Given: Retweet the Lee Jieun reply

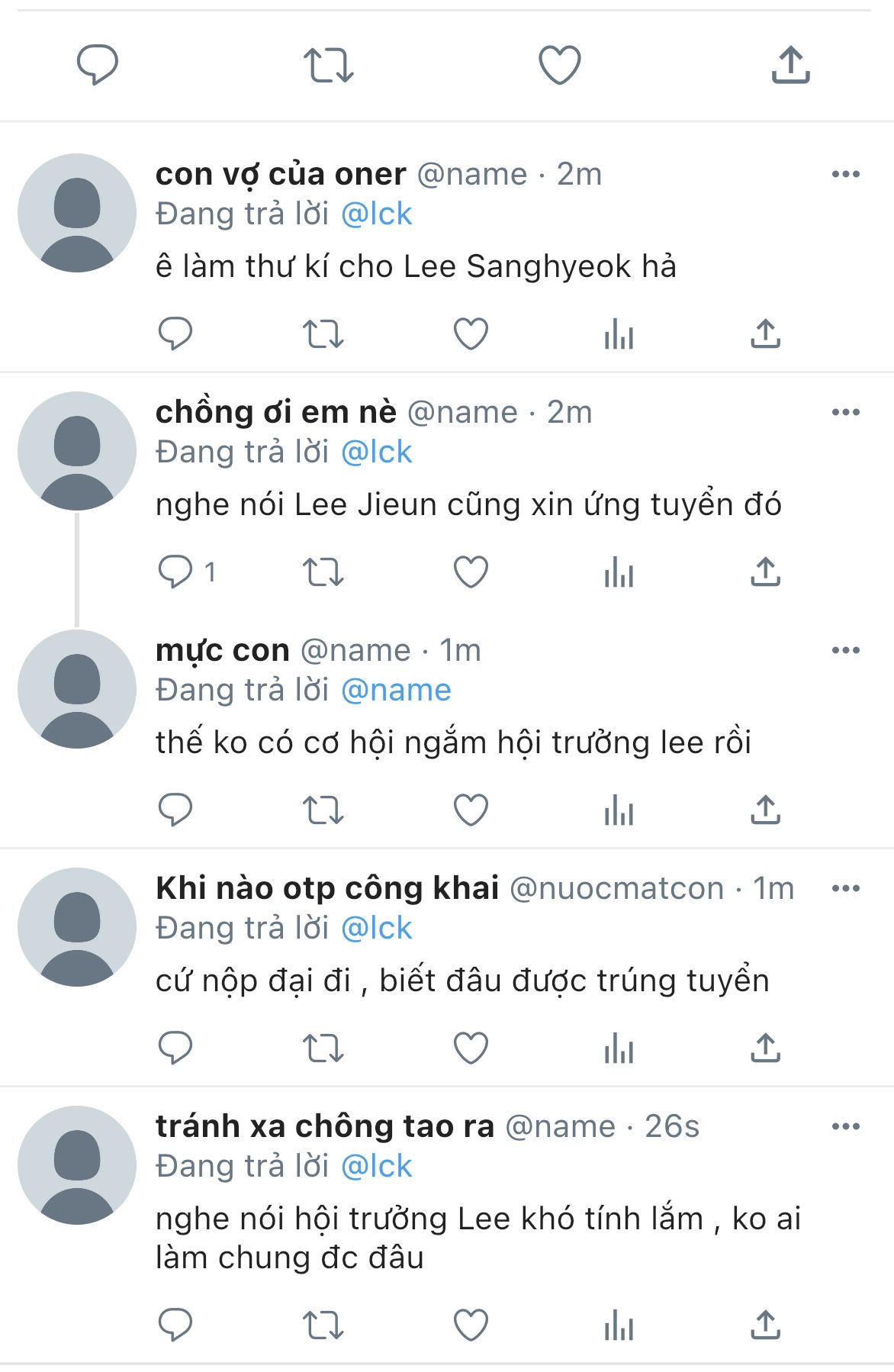Looking at the screenshot, I should tap(323, 572).
